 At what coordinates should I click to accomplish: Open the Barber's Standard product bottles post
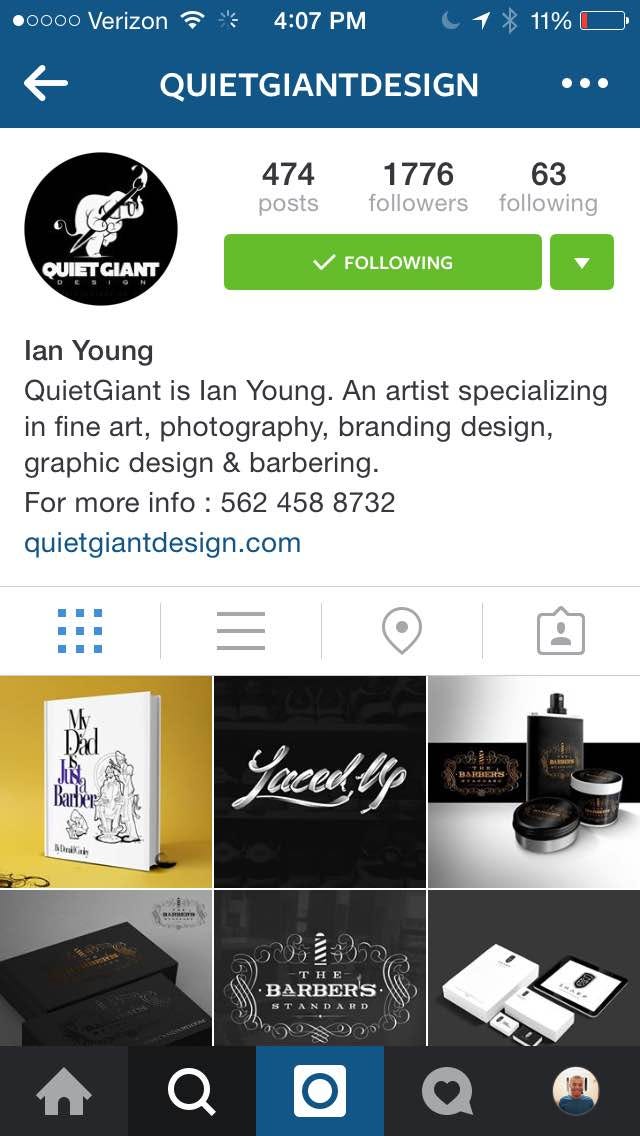point(534,781)
